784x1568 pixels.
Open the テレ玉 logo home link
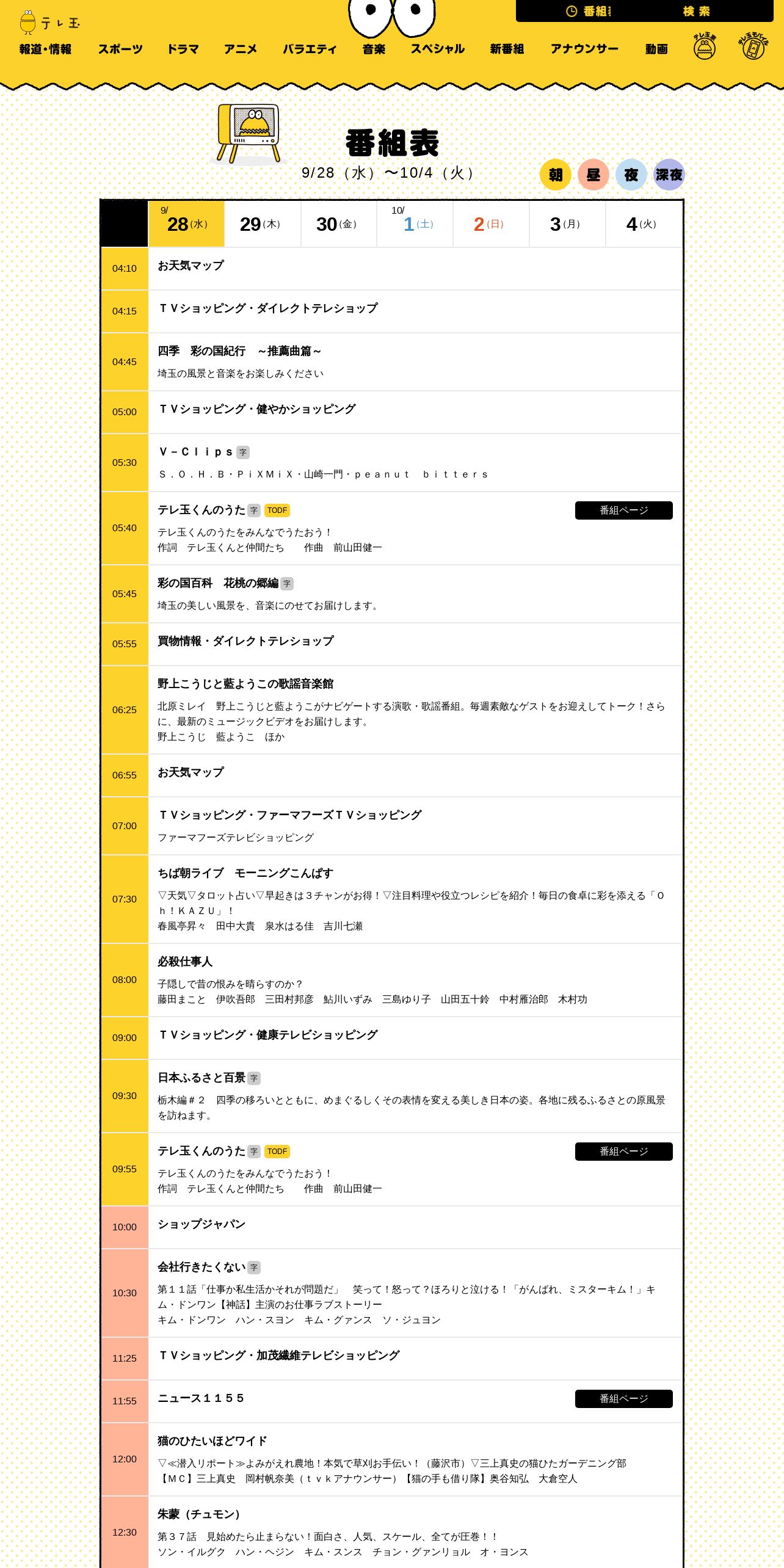click(x=49, y=23)
